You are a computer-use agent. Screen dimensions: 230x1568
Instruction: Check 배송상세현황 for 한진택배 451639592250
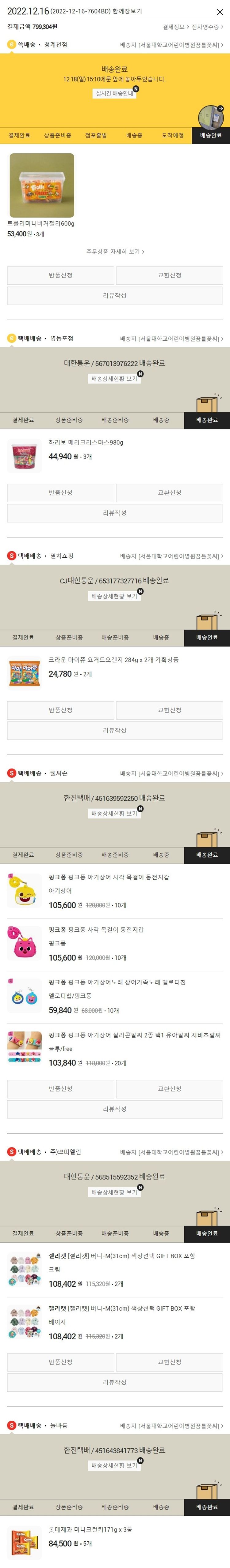coord(115,813)
